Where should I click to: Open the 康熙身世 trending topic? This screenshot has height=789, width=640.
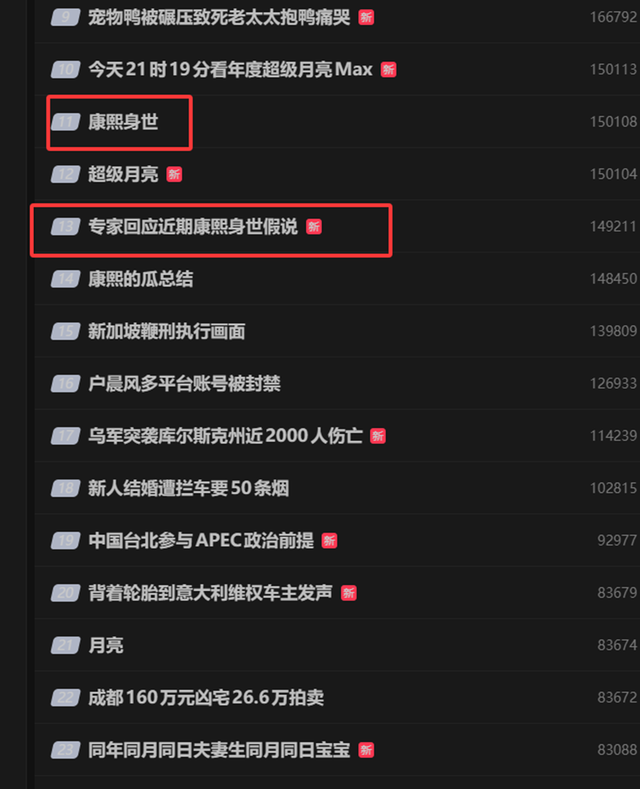123,122
